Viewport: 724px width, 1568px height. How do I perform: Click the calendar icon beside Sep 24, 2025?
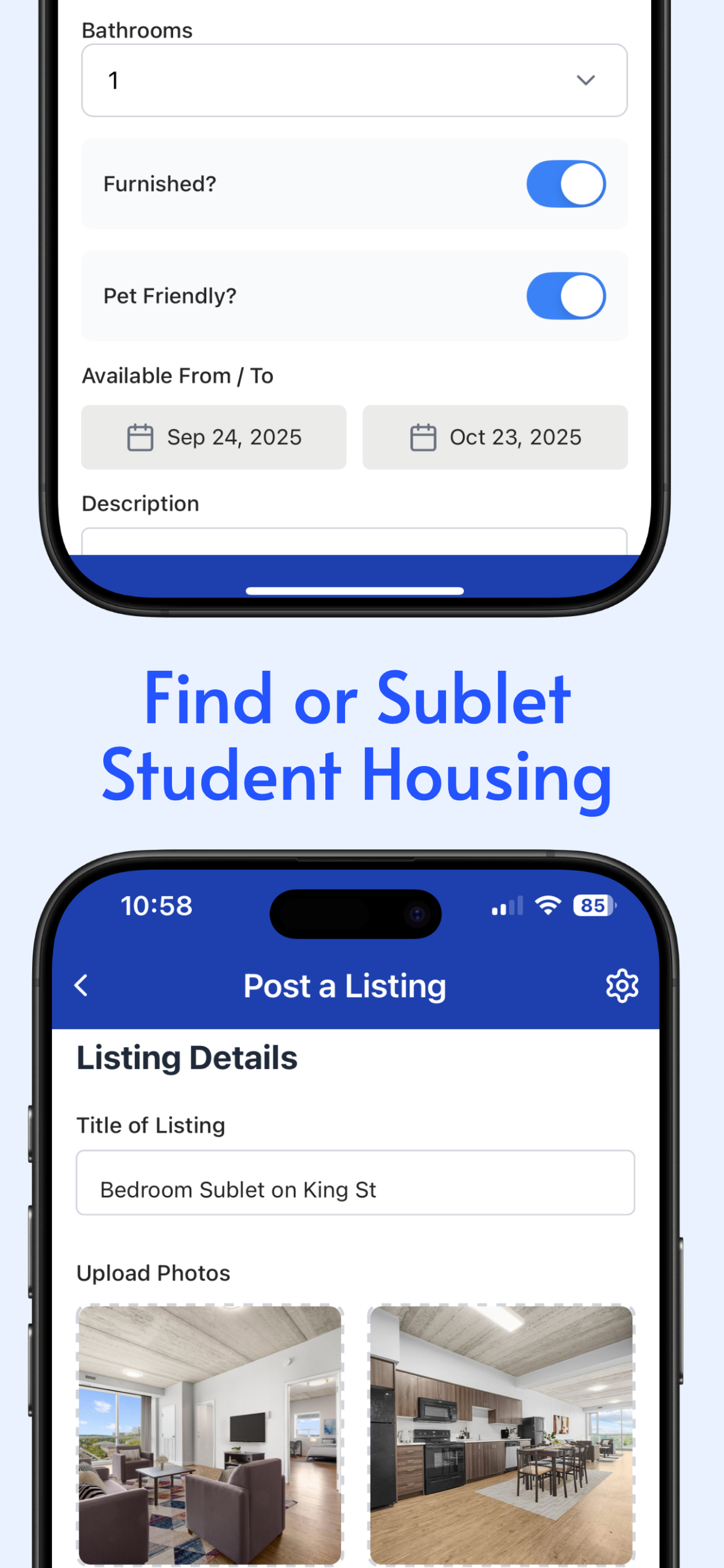(x=140, y=436)
